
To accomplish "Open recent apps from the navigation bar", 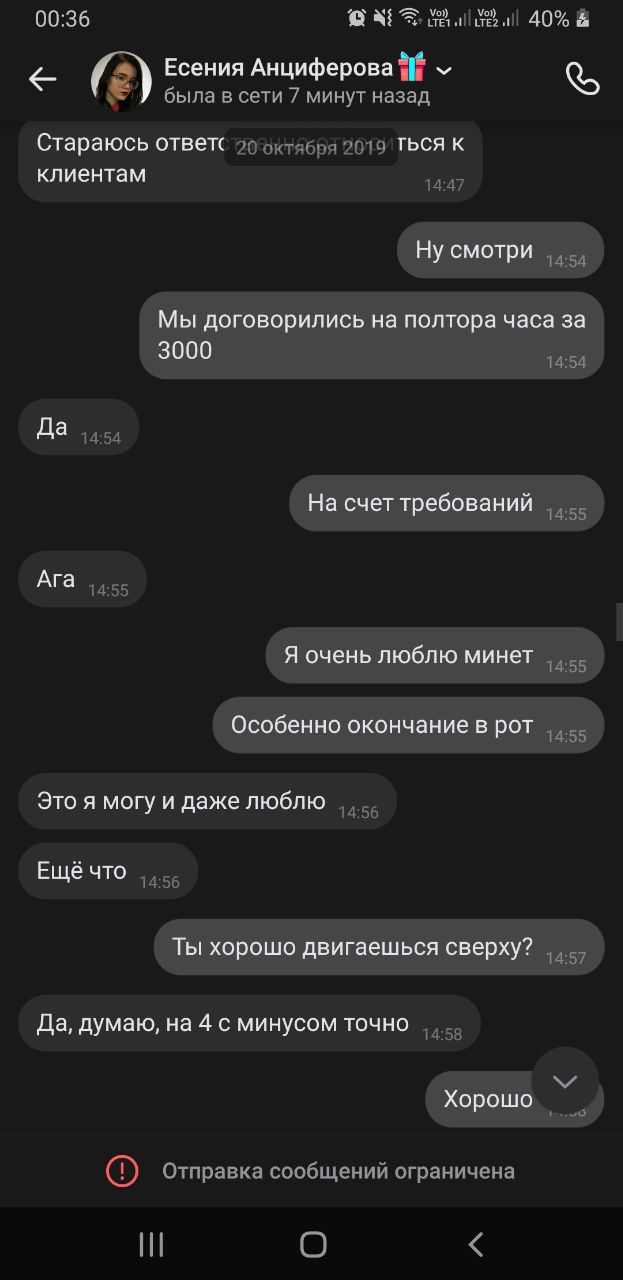I will pos(151,1244).
